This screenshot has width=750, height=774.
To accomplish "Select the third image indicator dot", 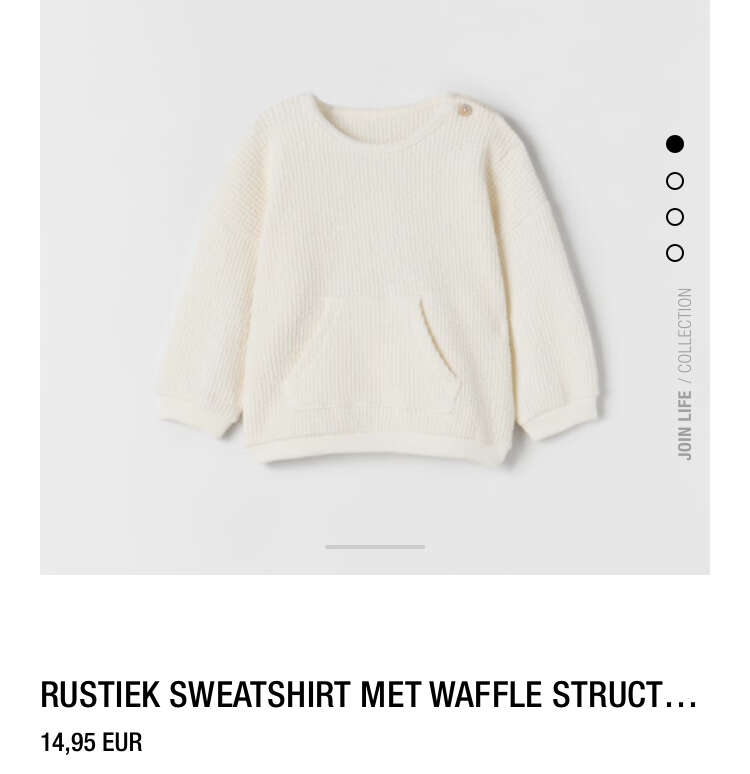I will click(675, 217).
